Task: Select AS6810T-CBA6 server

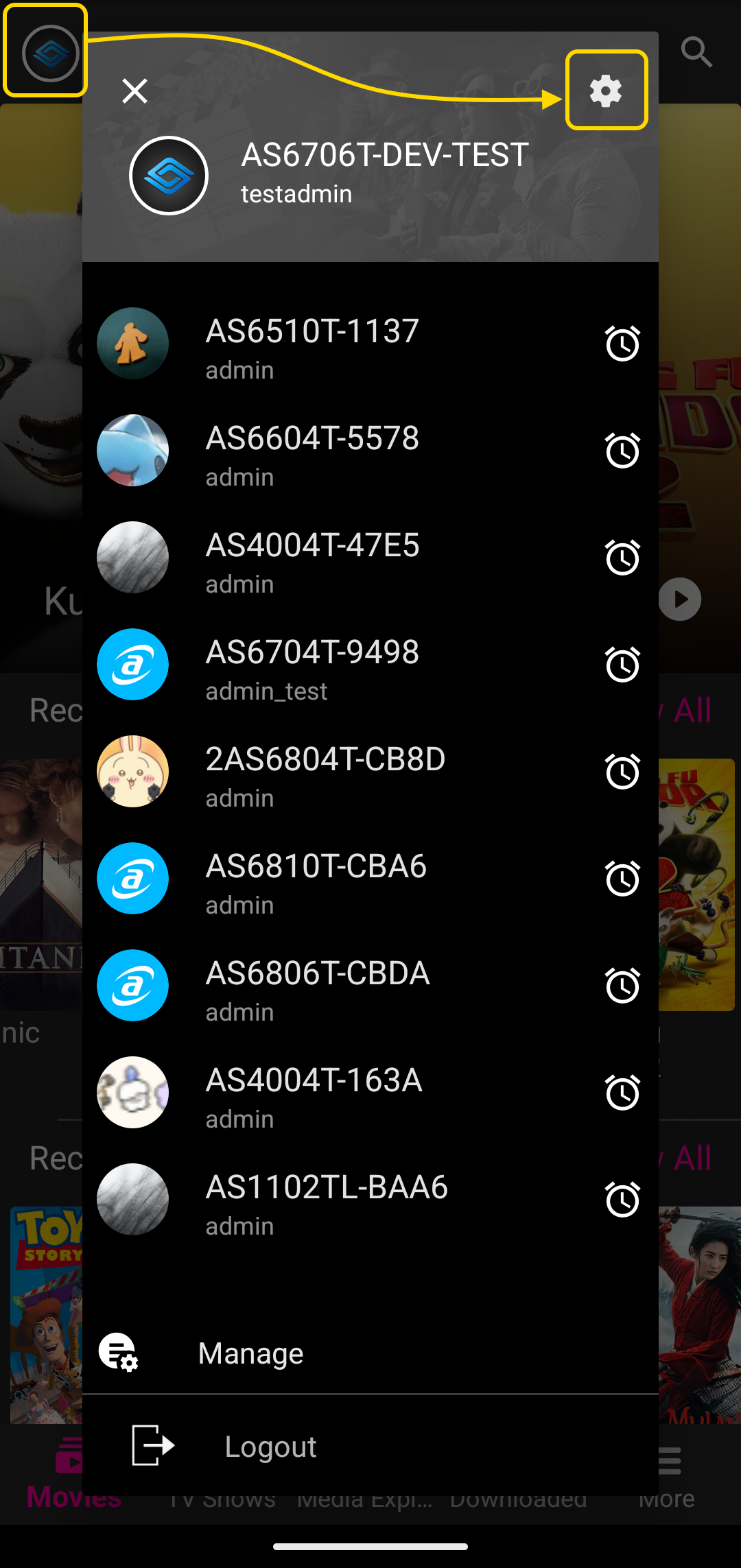Action: (316, 882)
